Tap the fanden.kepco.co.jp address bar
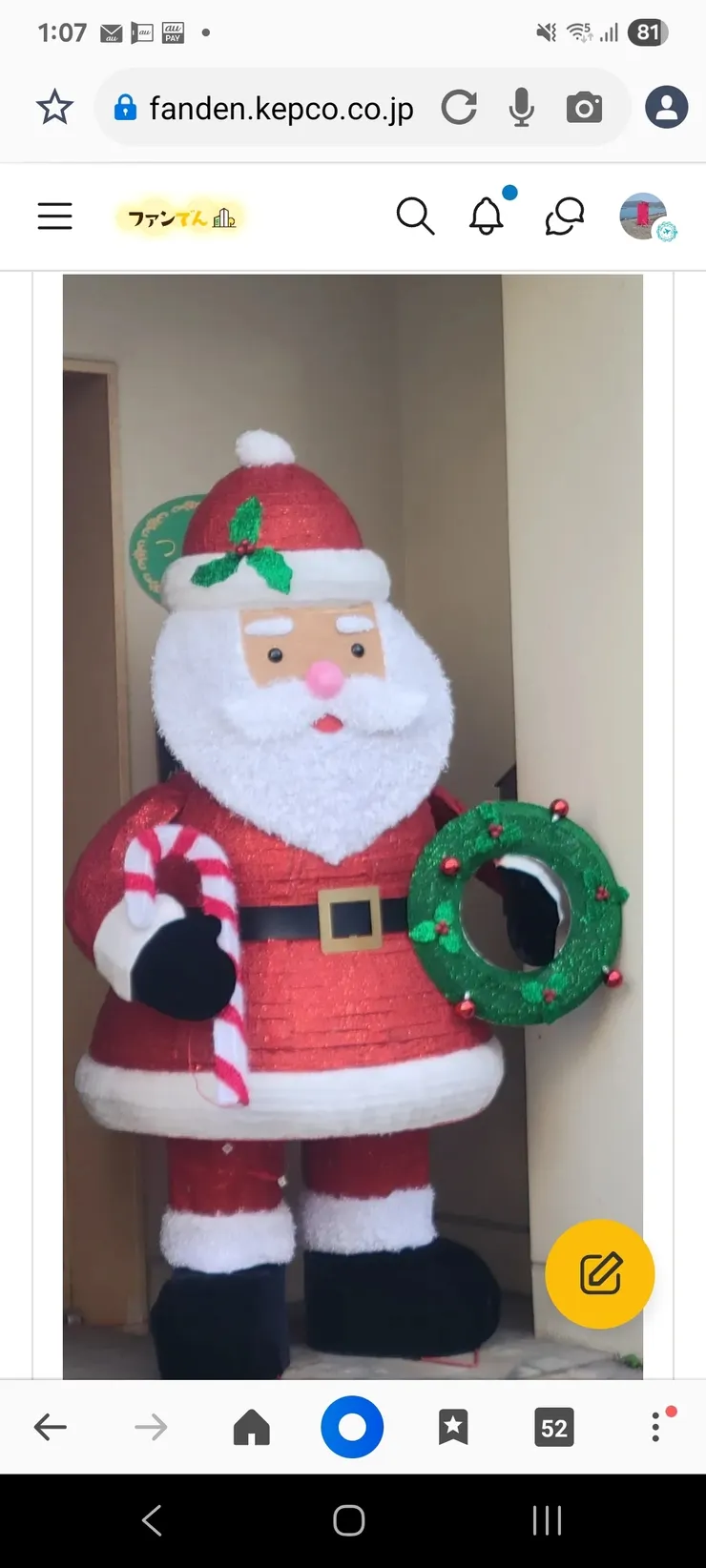The width and height of the screenshot is (706, 1568). pos(280,109)
